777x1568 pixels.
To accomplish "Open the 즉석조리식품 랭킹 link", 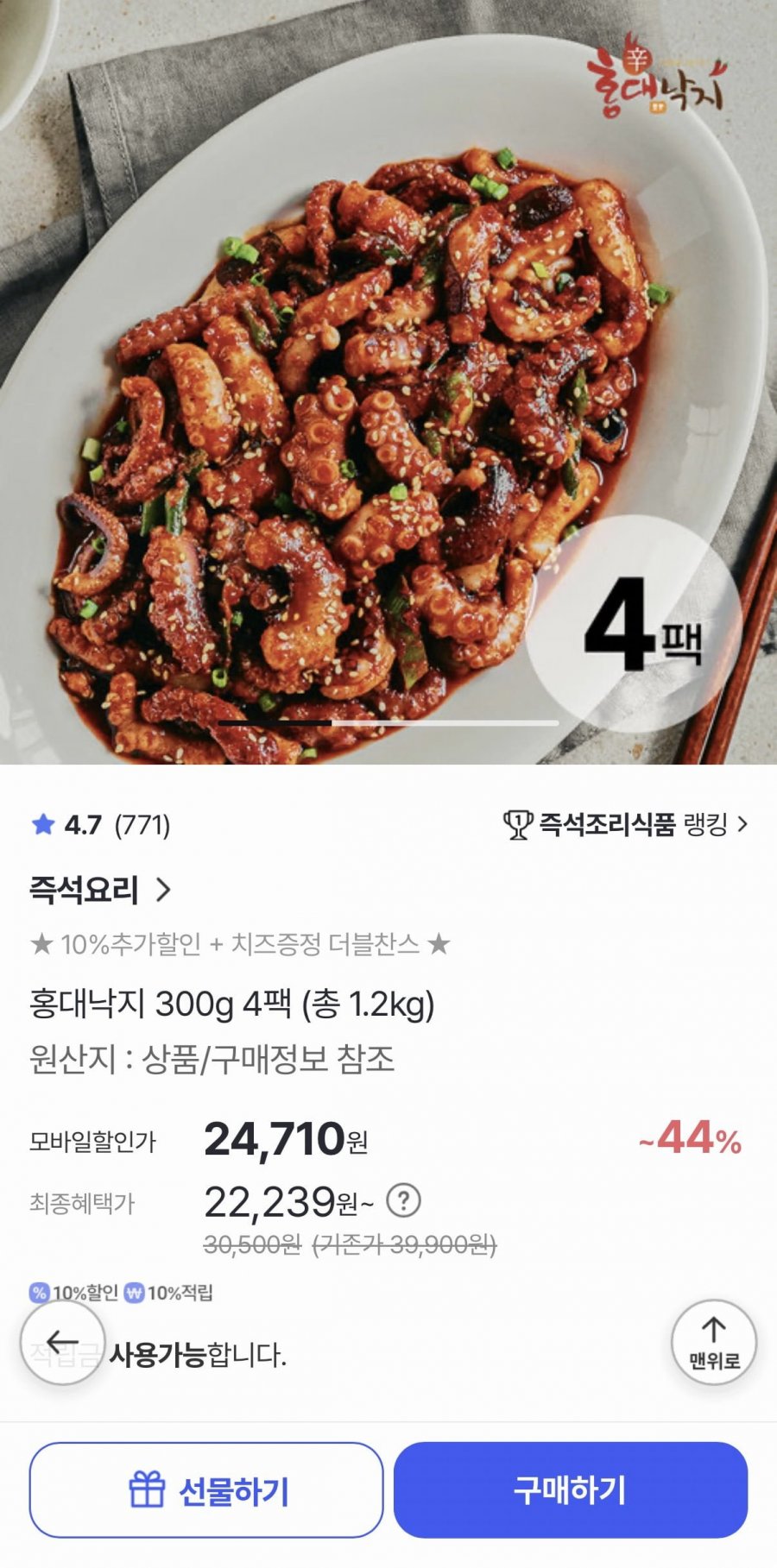I will (625, 824).
